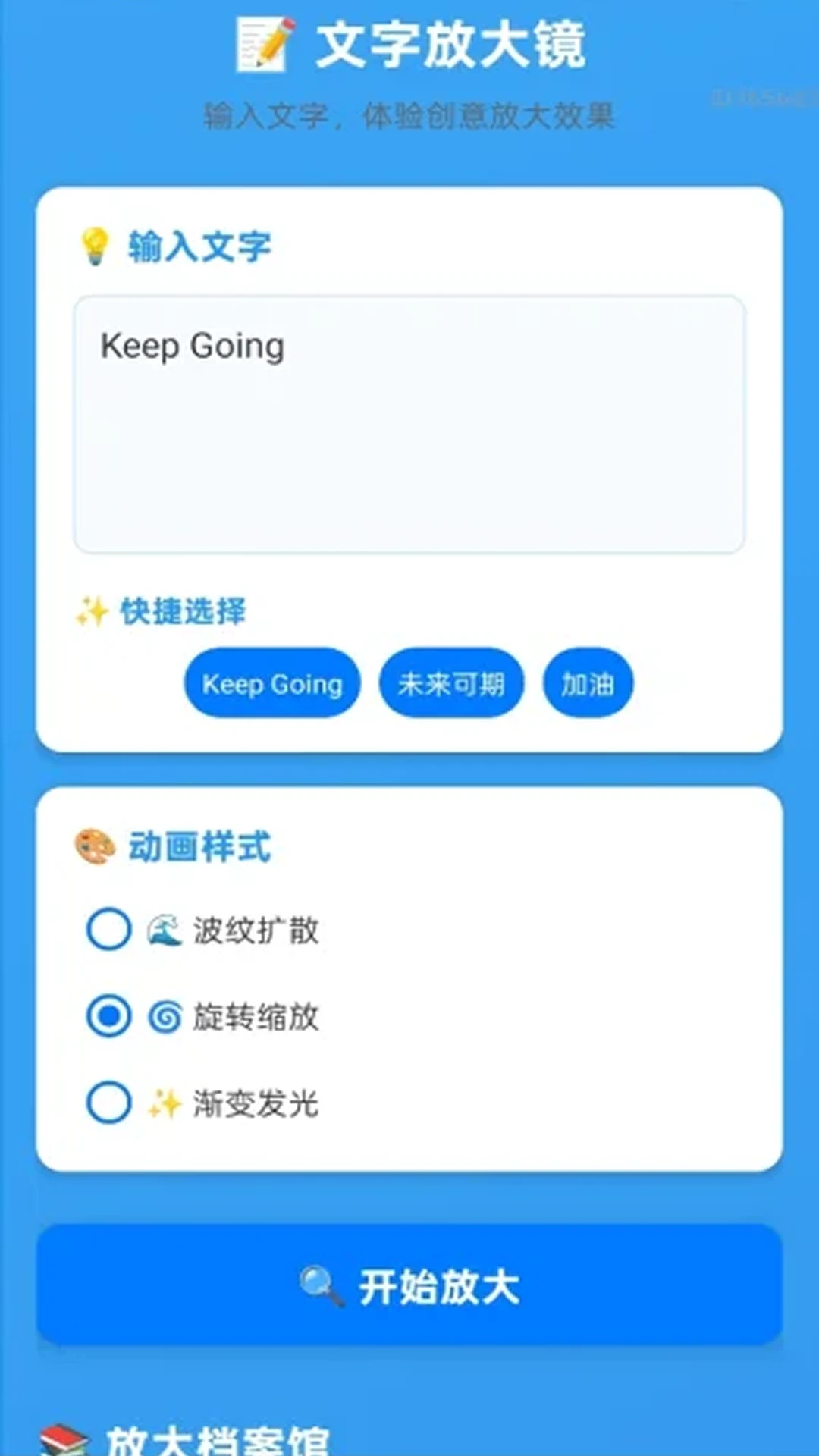This screenshot has height=1456, width=819.
Task: Choose the 未来可期 quick option
Action: click(451, 683)
